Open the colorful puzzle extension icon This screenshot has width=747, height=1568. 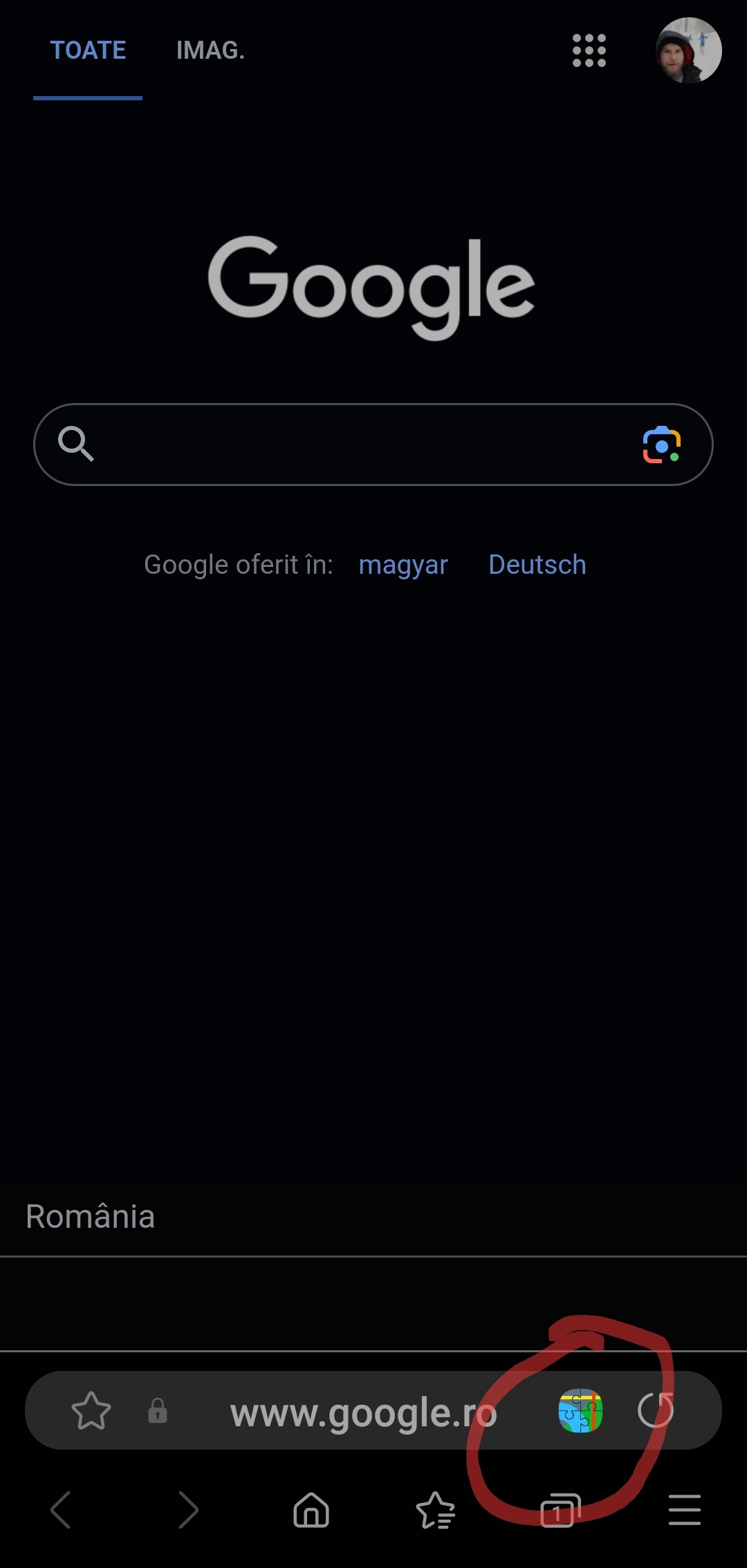[580, 1411]
